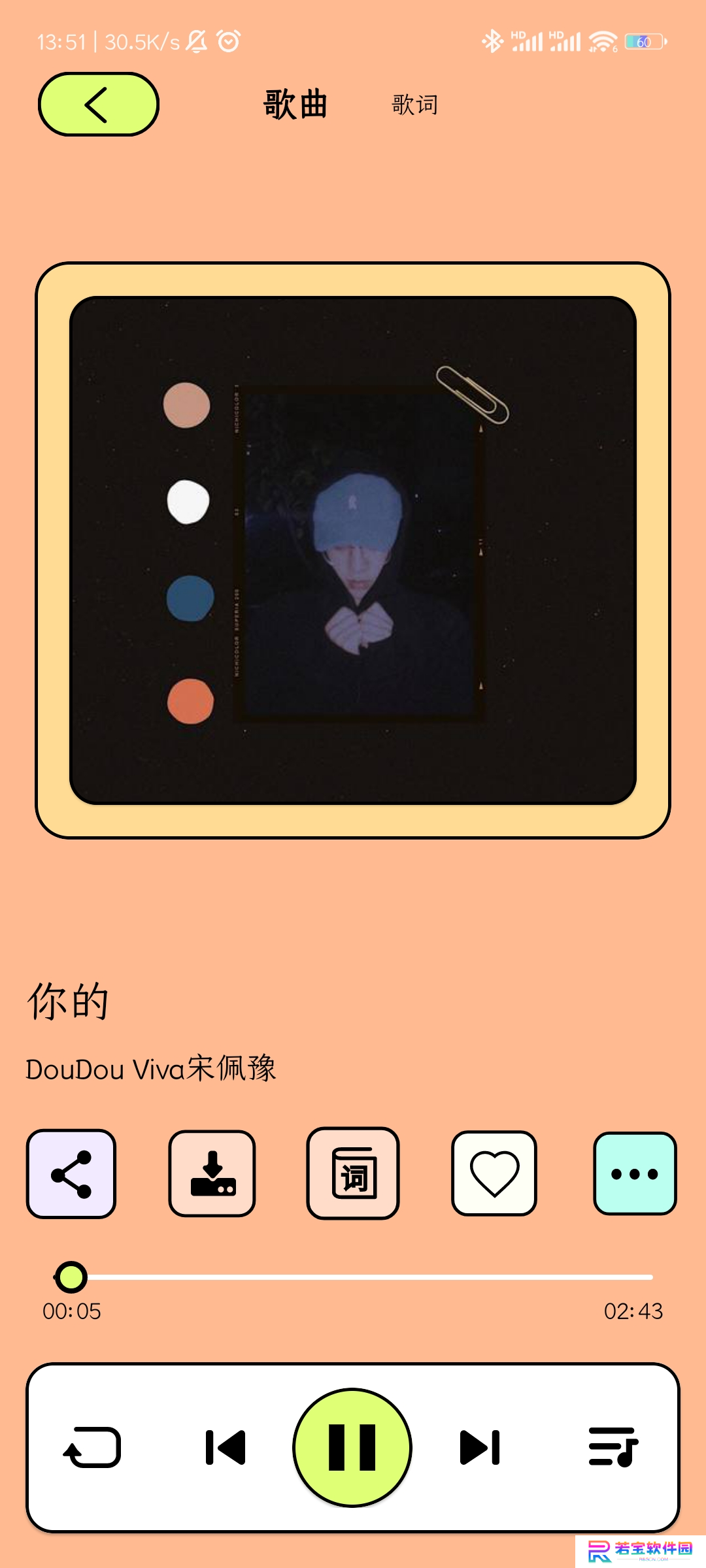The height and width of the screenshot is (1568, 706).
Task: Open the three-dot more options
Action: 635,1174
